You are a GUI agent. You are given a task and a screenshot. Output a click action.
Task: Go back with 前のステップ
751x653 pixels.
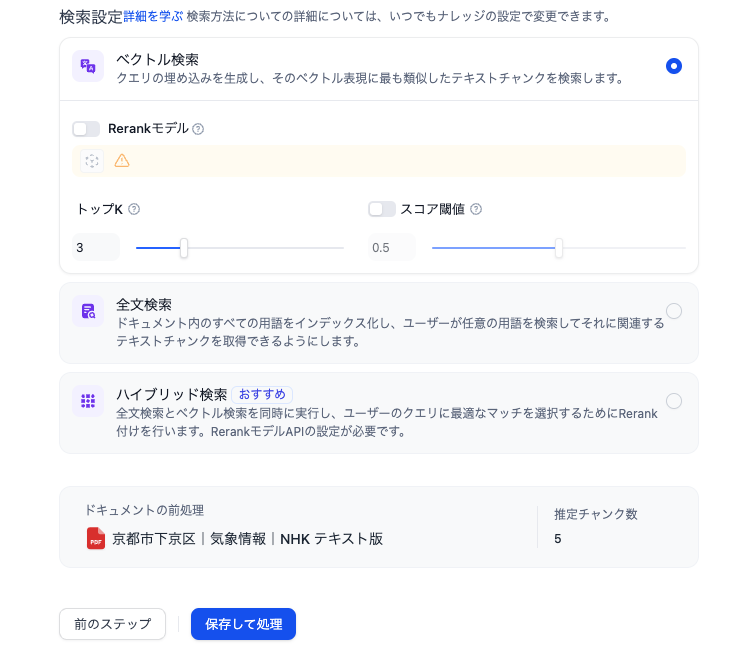coord(112,624)
